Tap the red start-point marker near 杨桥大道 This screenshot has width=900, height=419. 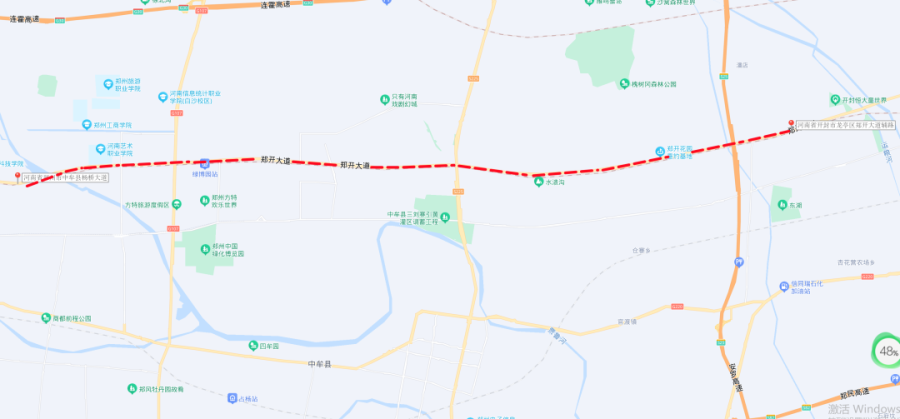pos(17,177)
